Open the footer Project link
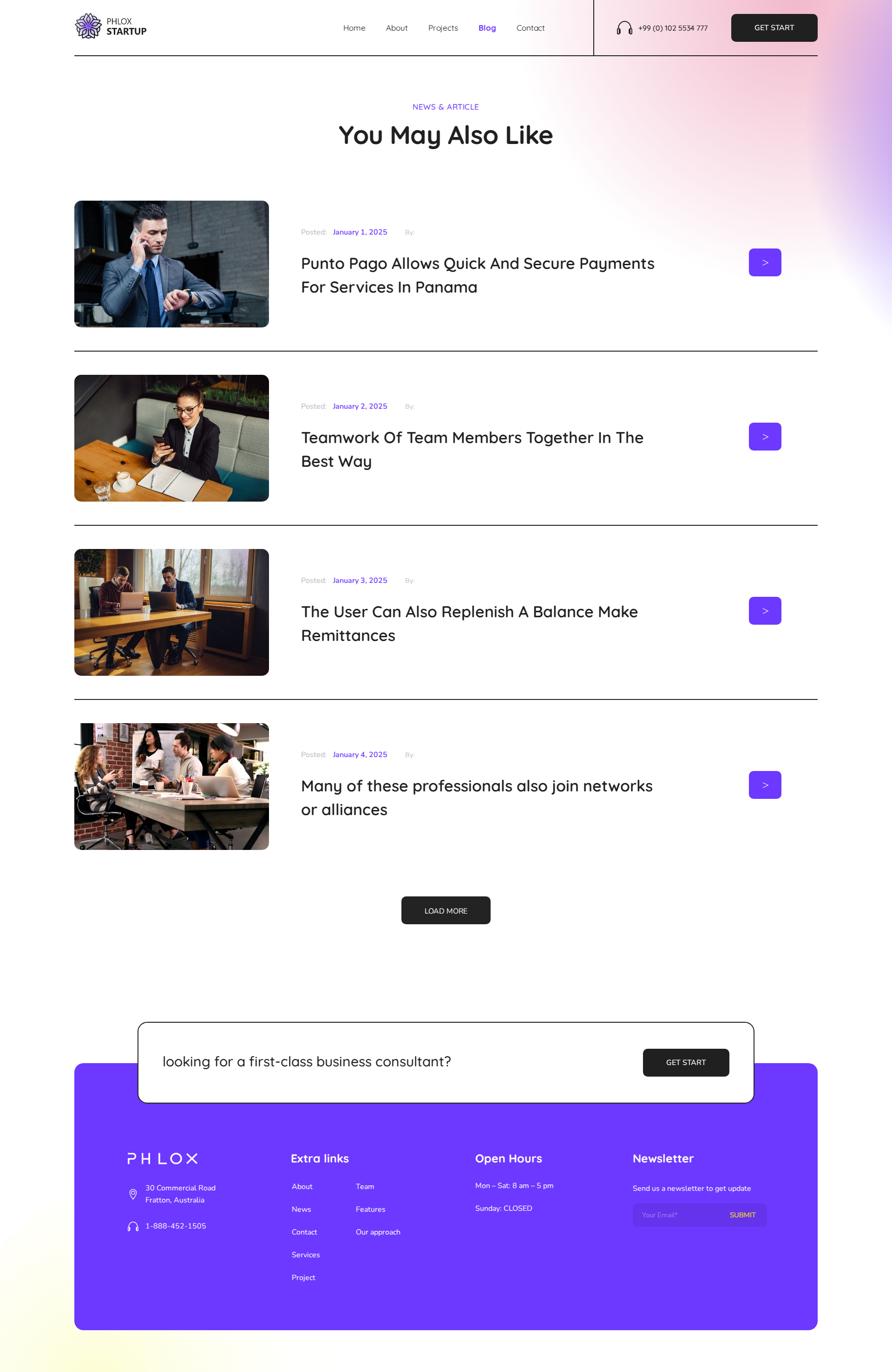 pyautogui.click(x=303, y=1277)
